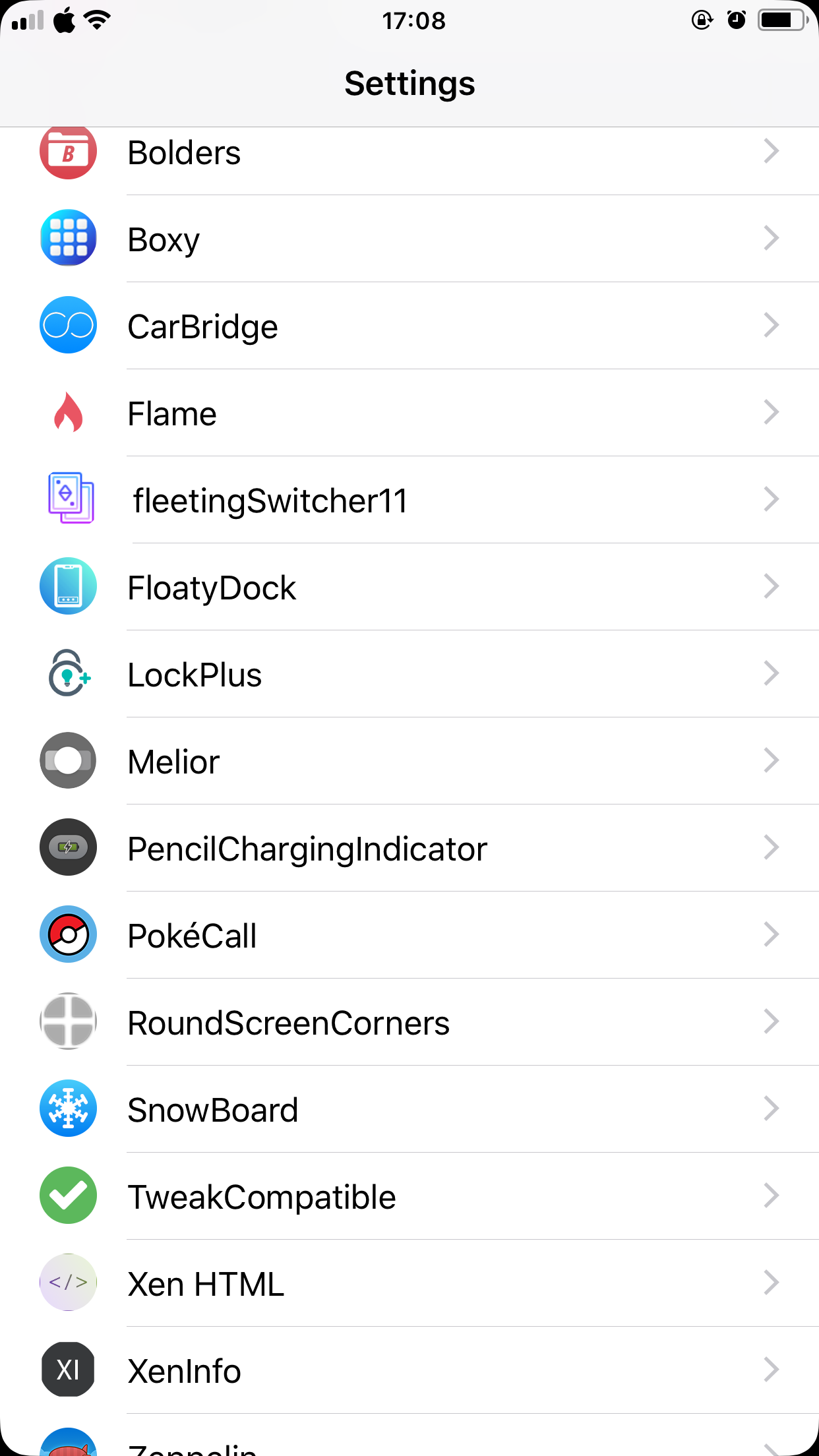The height and width of the screenshot is (1456, 819).
Task: Go to SnowBoard settings
Action: pyautogui.click(x=409, y=1109)
